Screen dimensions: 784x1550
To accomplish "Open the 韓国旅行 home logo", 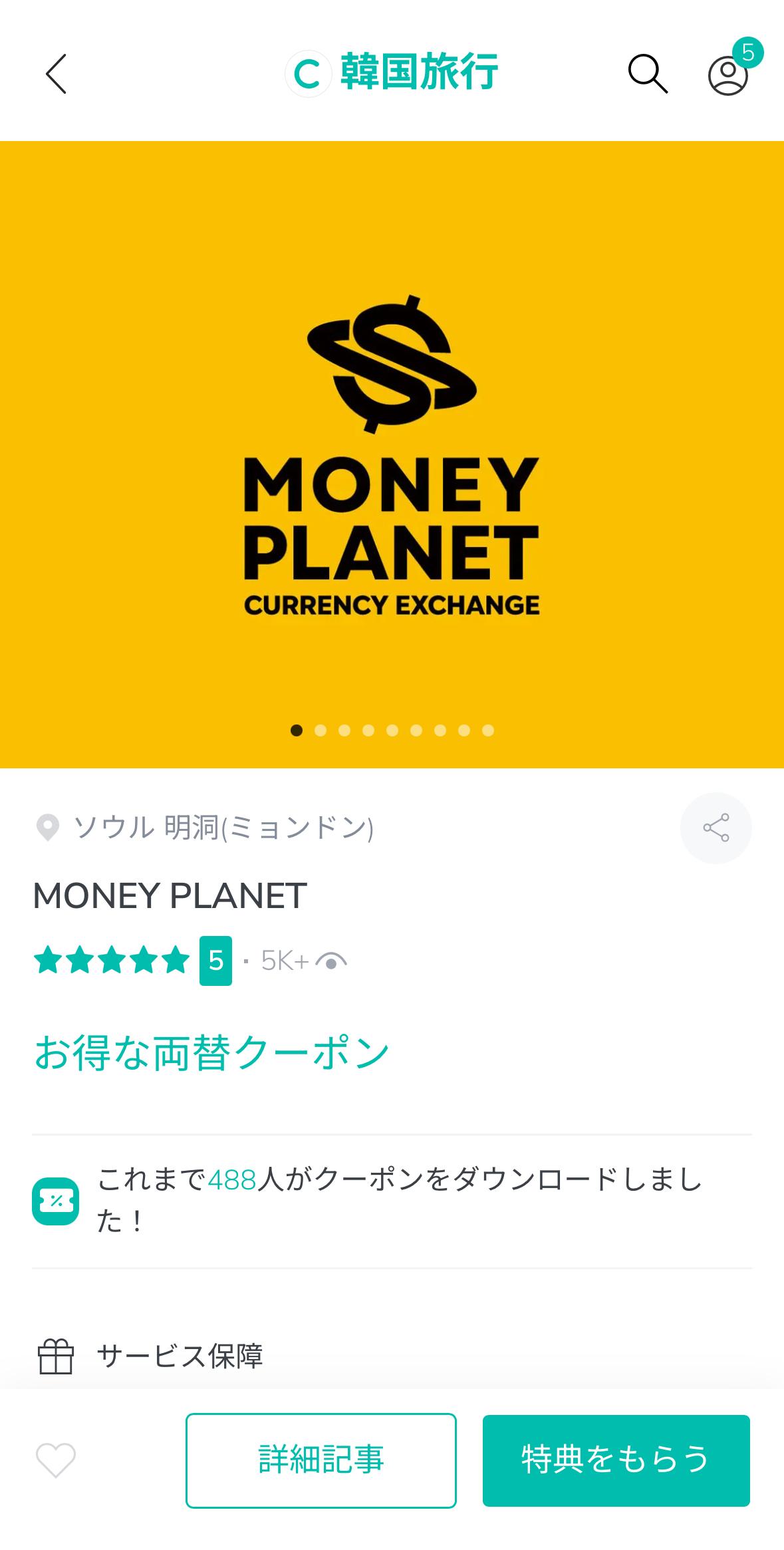I will [392, 73].
